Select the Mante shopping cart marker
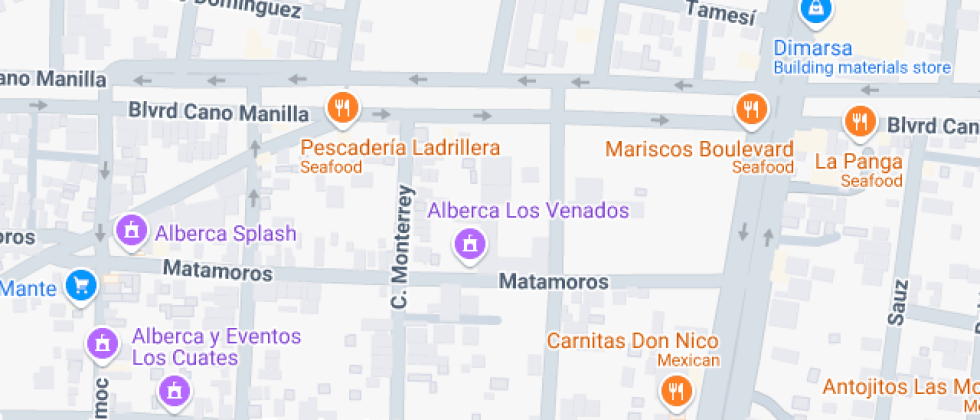 click(80, 288)
